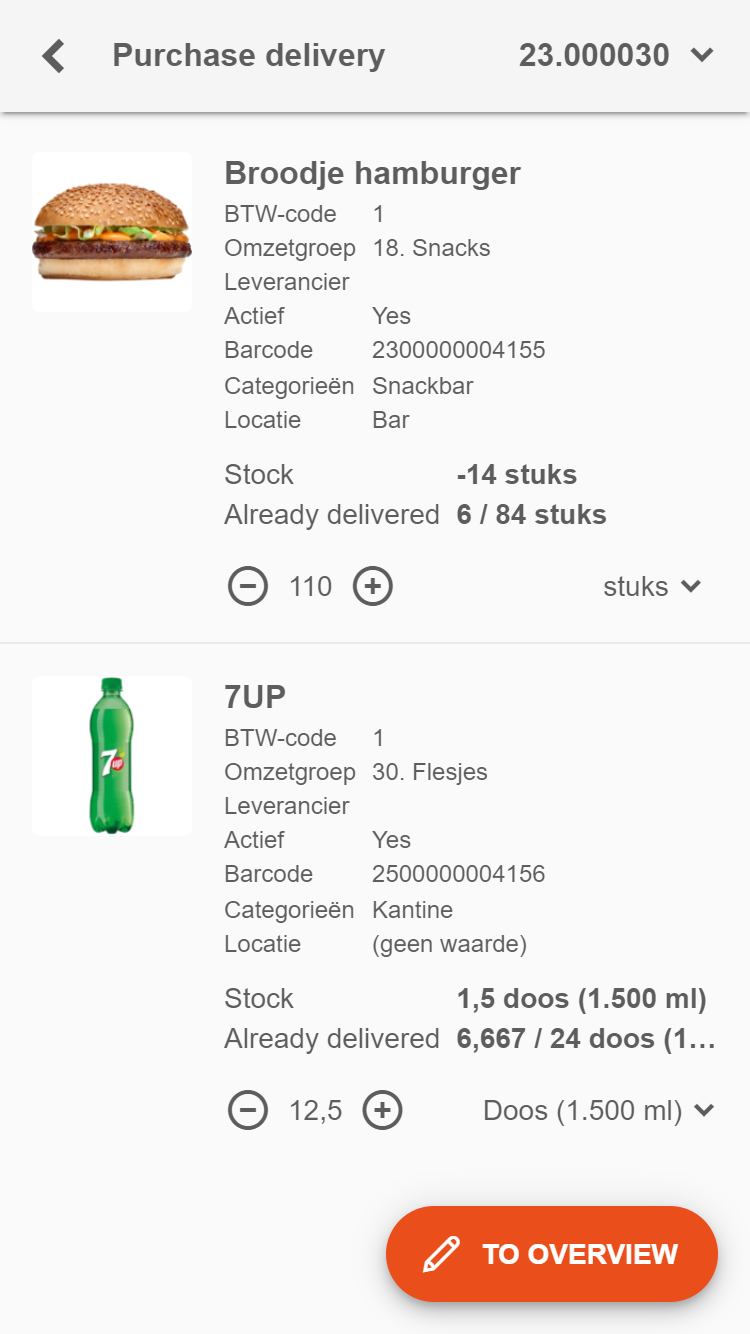This screenshot has height=1334, width=750.
Task: Open the Doos (1.500 ml) unit dropdown
Action: 599,1111
